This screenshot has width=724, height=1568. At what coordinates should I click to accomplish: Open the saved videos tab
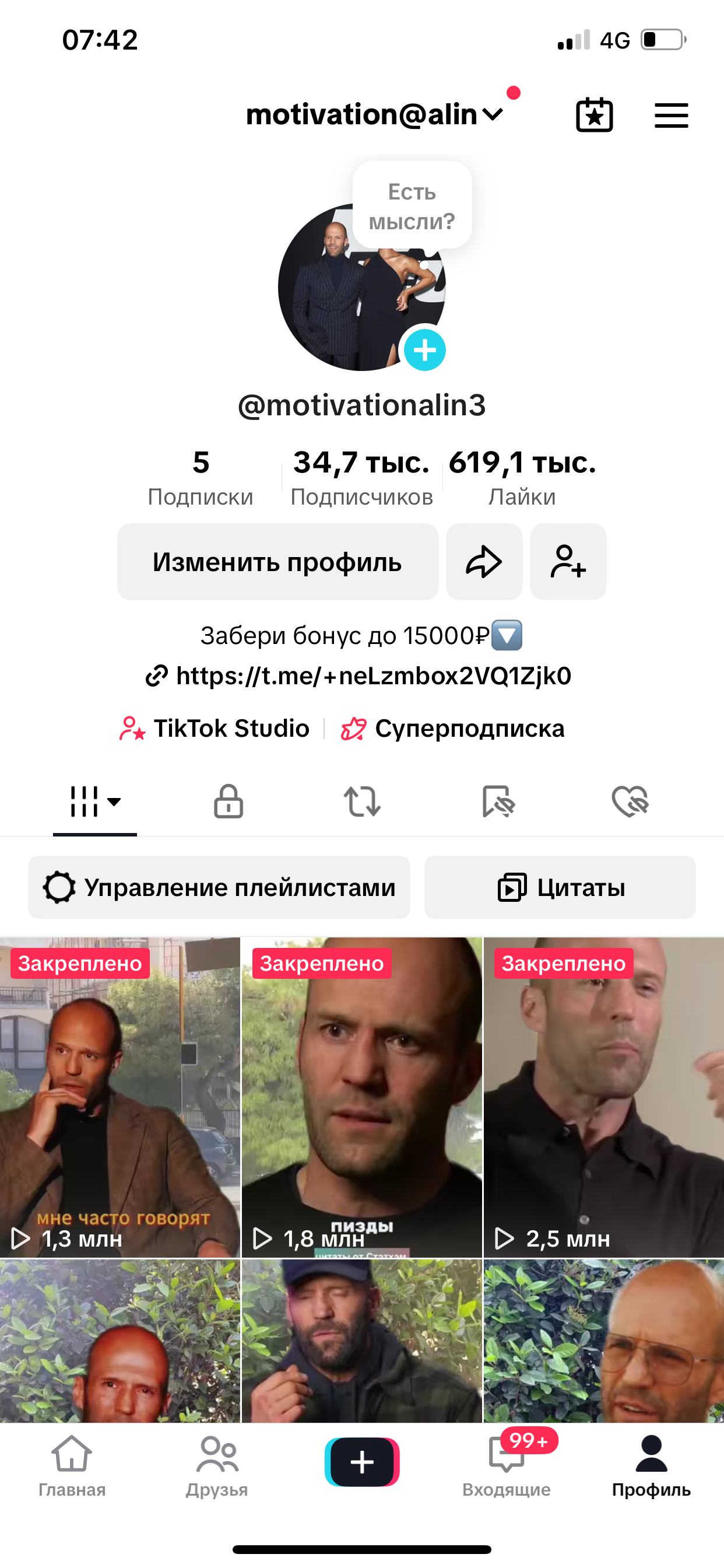click(498, 802)
